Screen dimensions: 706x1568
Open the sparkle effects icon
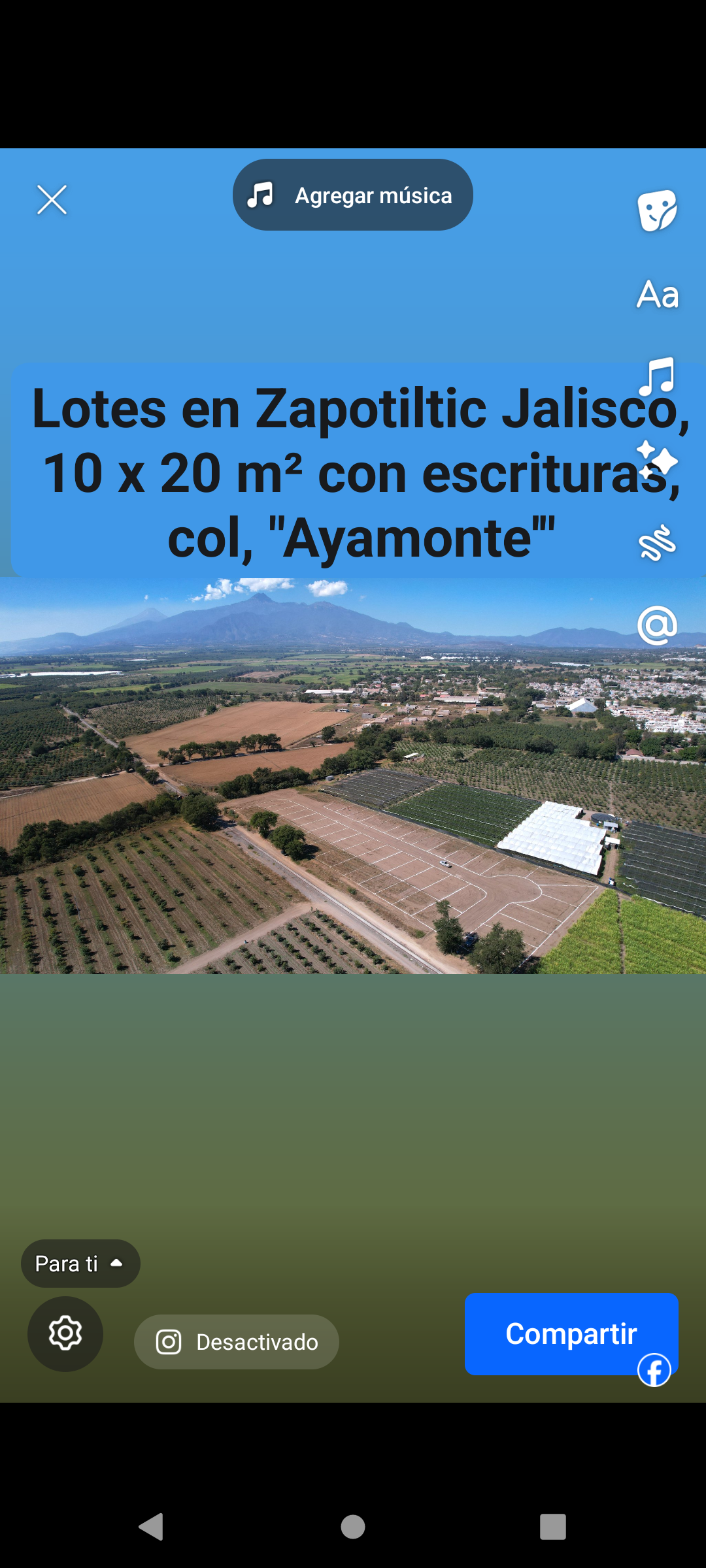coord(657,460)
